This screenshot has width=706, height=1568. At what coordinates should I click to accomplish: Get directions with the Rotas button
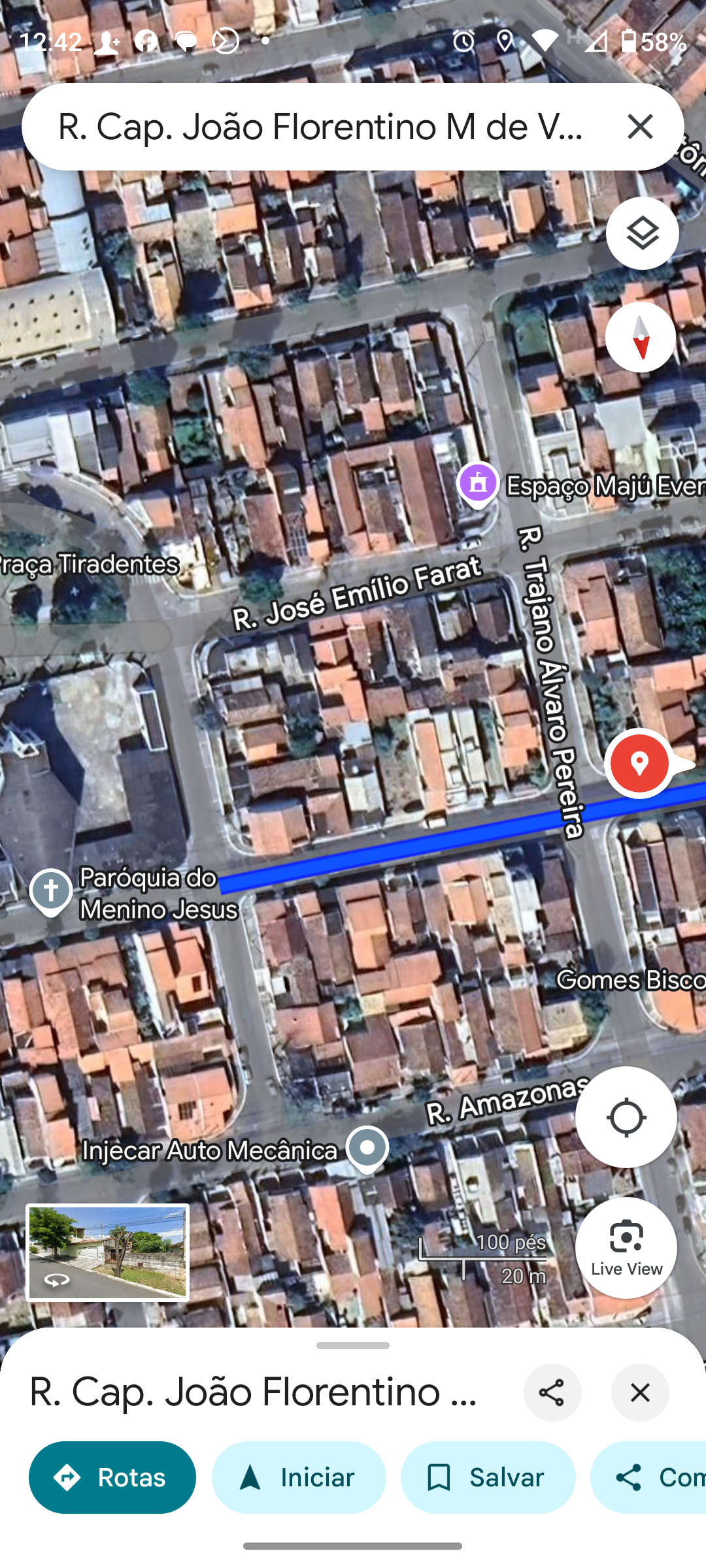coord(112,1477)
